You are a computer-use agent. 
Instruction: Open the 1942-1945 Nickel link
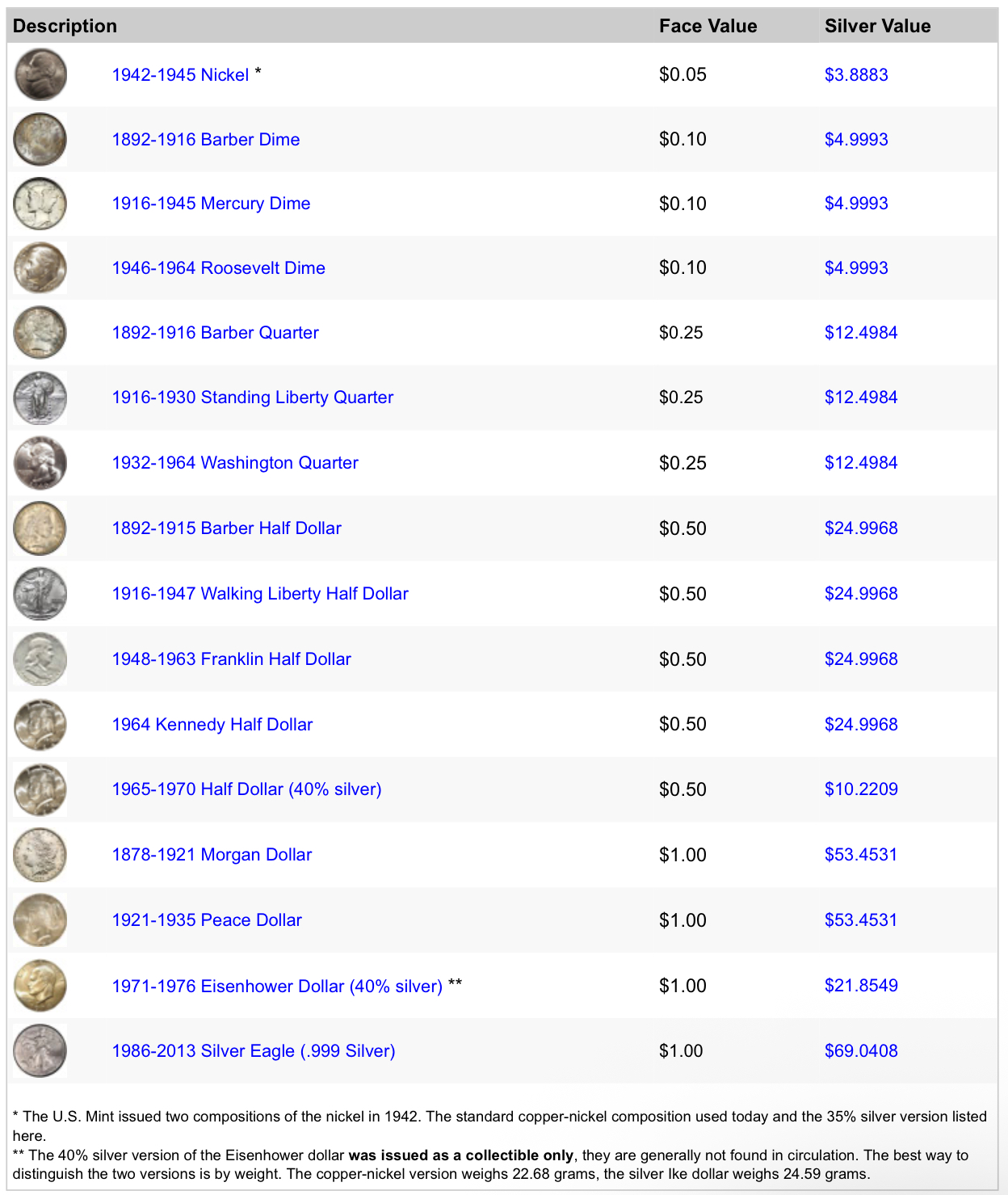(180, 75)
